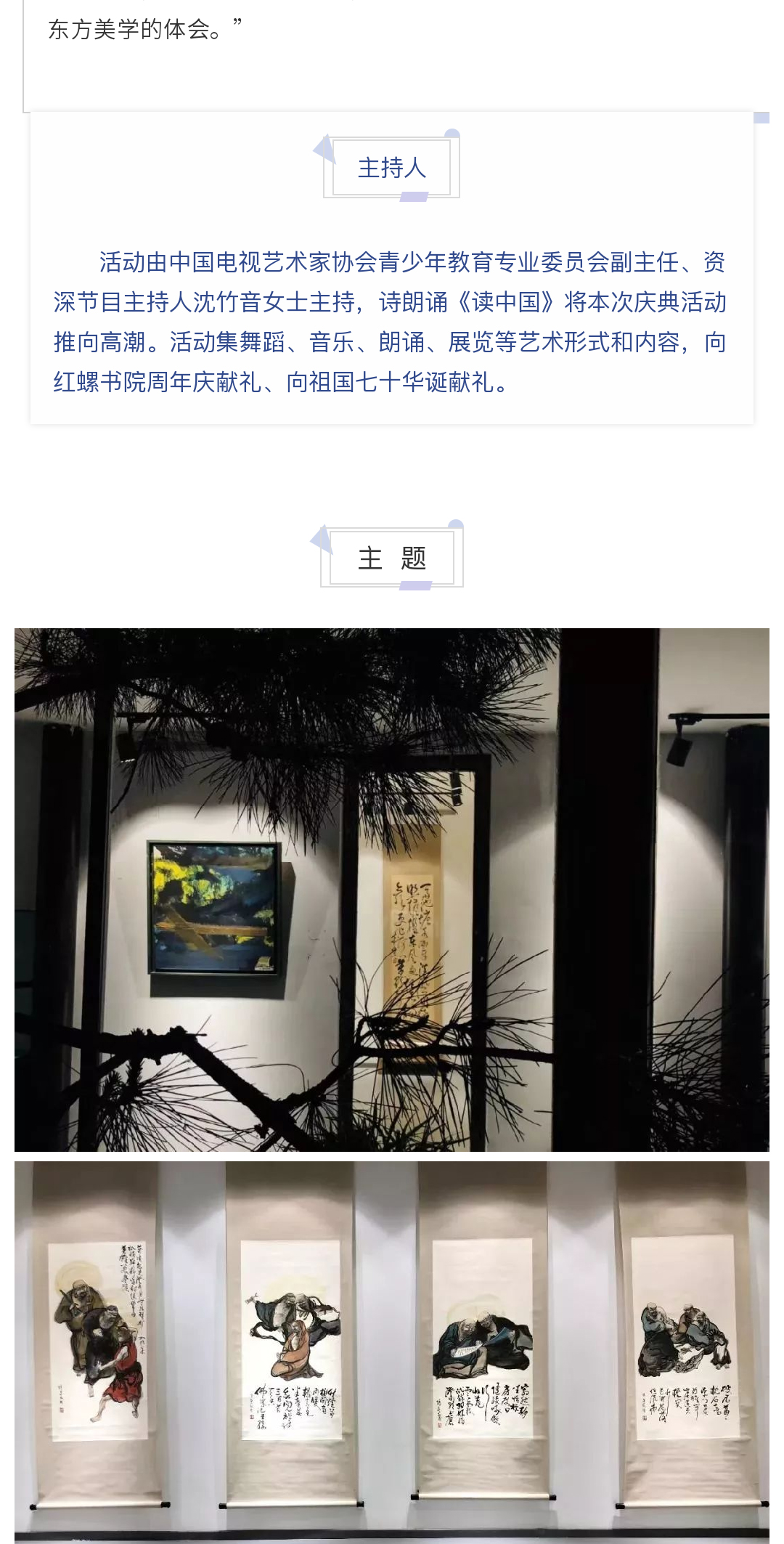View the photo of four hanging scrolls
Viewport: 784px width, 1544px height.
392,1349
